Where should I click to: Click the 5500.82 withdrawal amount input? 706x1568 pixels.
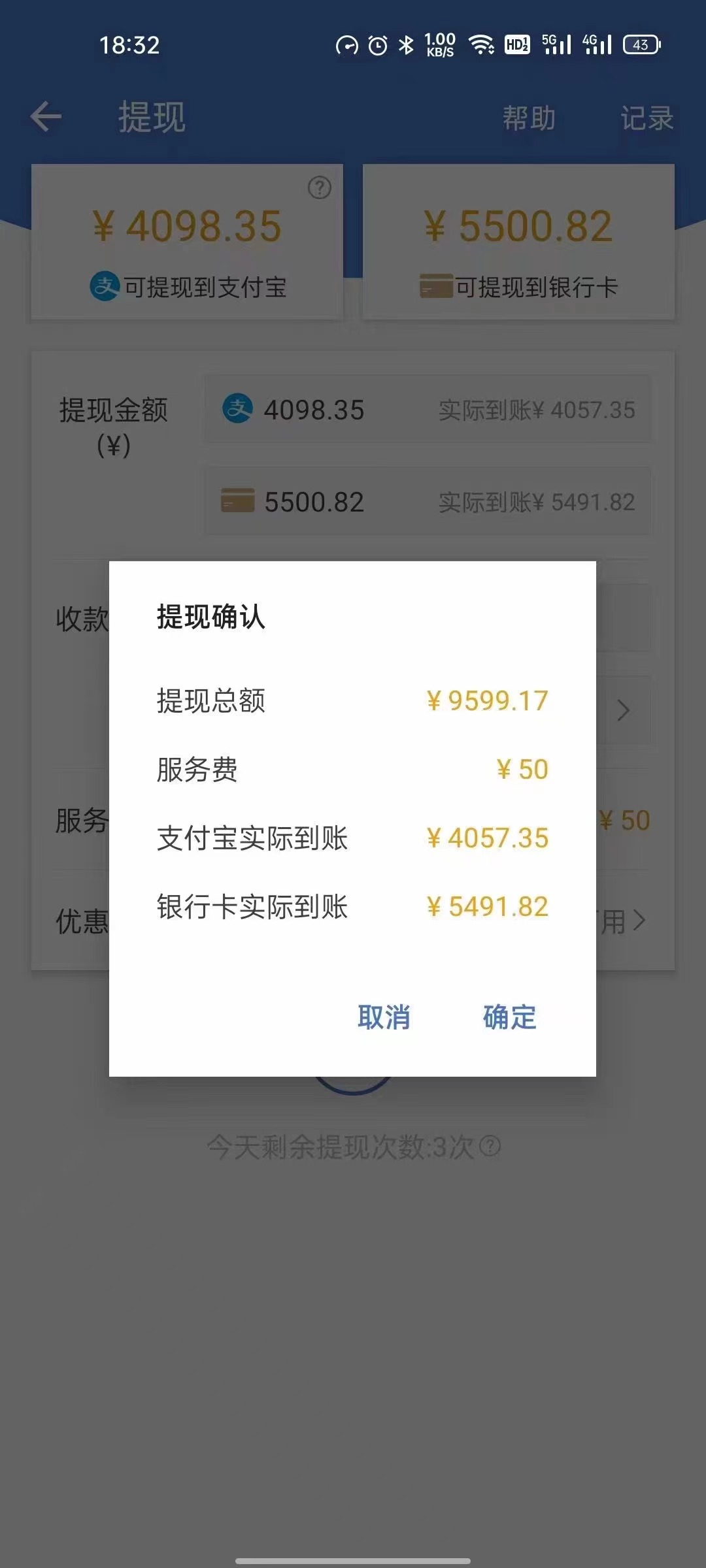(x=314, y=501)
